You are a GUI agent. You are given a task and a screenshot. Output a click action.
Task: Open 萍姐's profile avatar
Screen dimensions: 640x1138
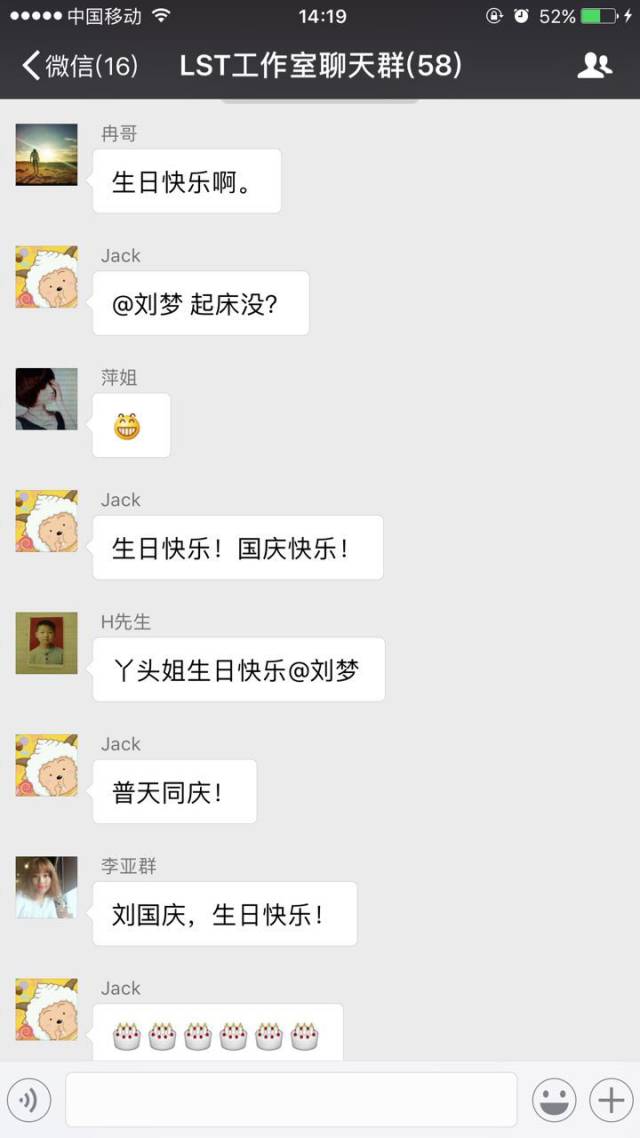pos(47,399)
